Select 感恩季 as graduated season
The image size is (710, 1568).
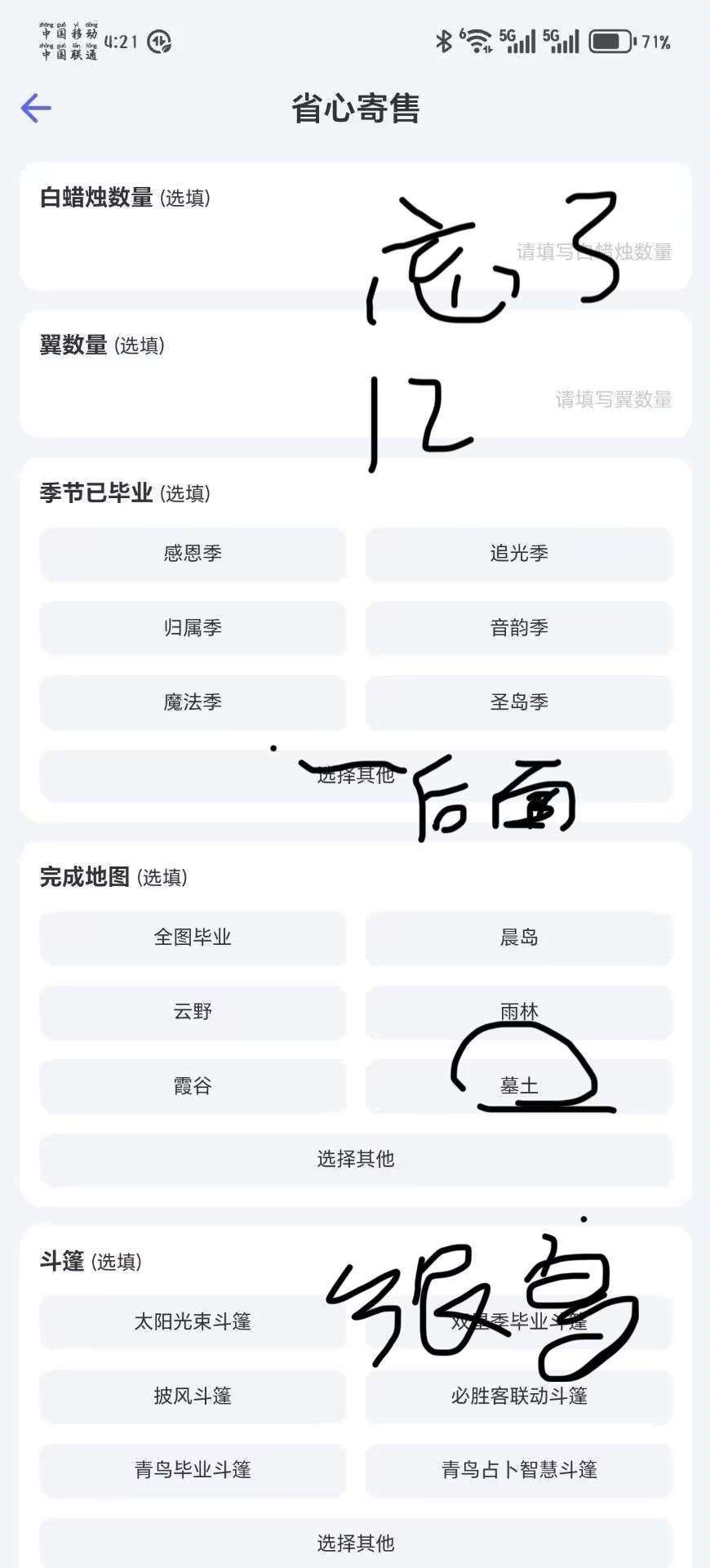click(x=192, y=555)
